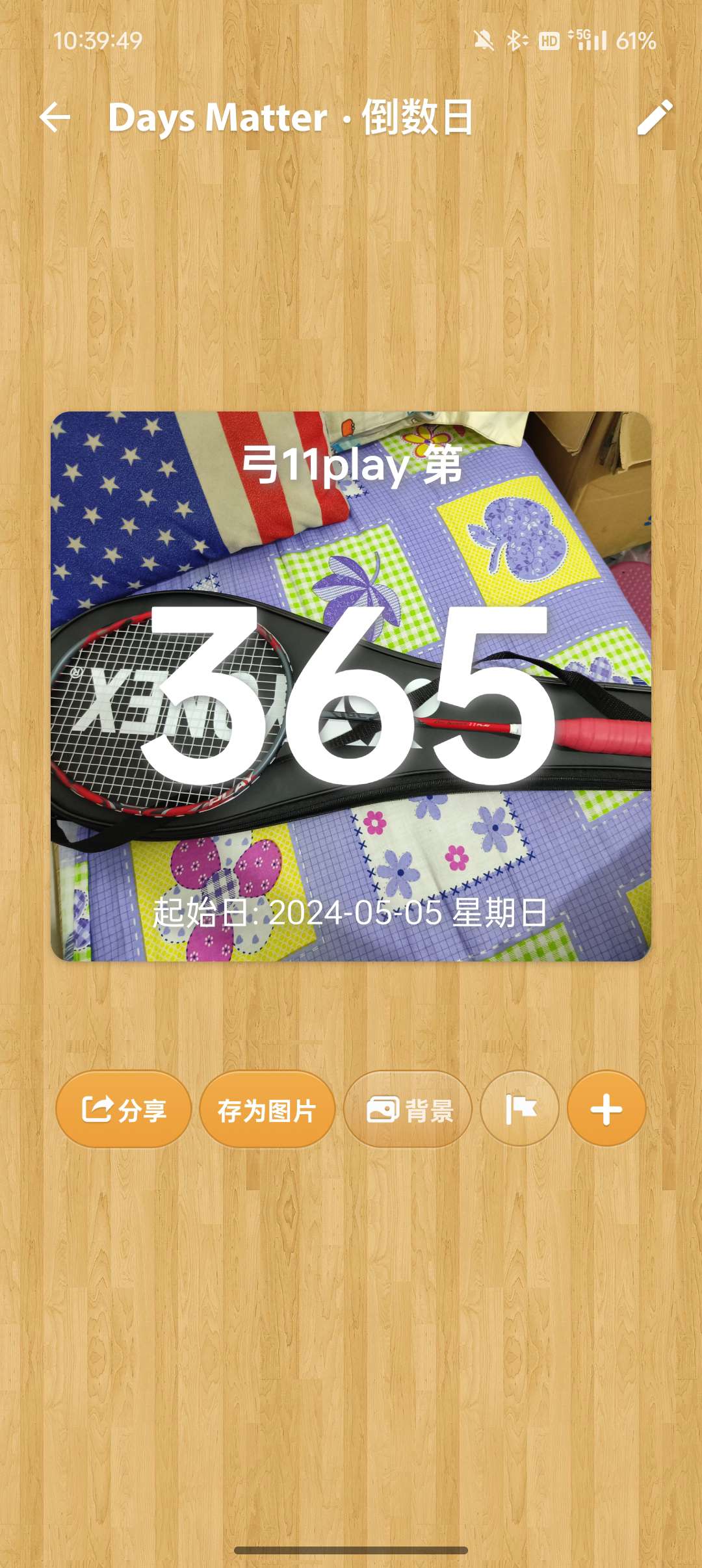The height and width of the screenshot is (1568, 702).
Task: Tap the 分享 share button
Action: click(x=123, y=1109)
